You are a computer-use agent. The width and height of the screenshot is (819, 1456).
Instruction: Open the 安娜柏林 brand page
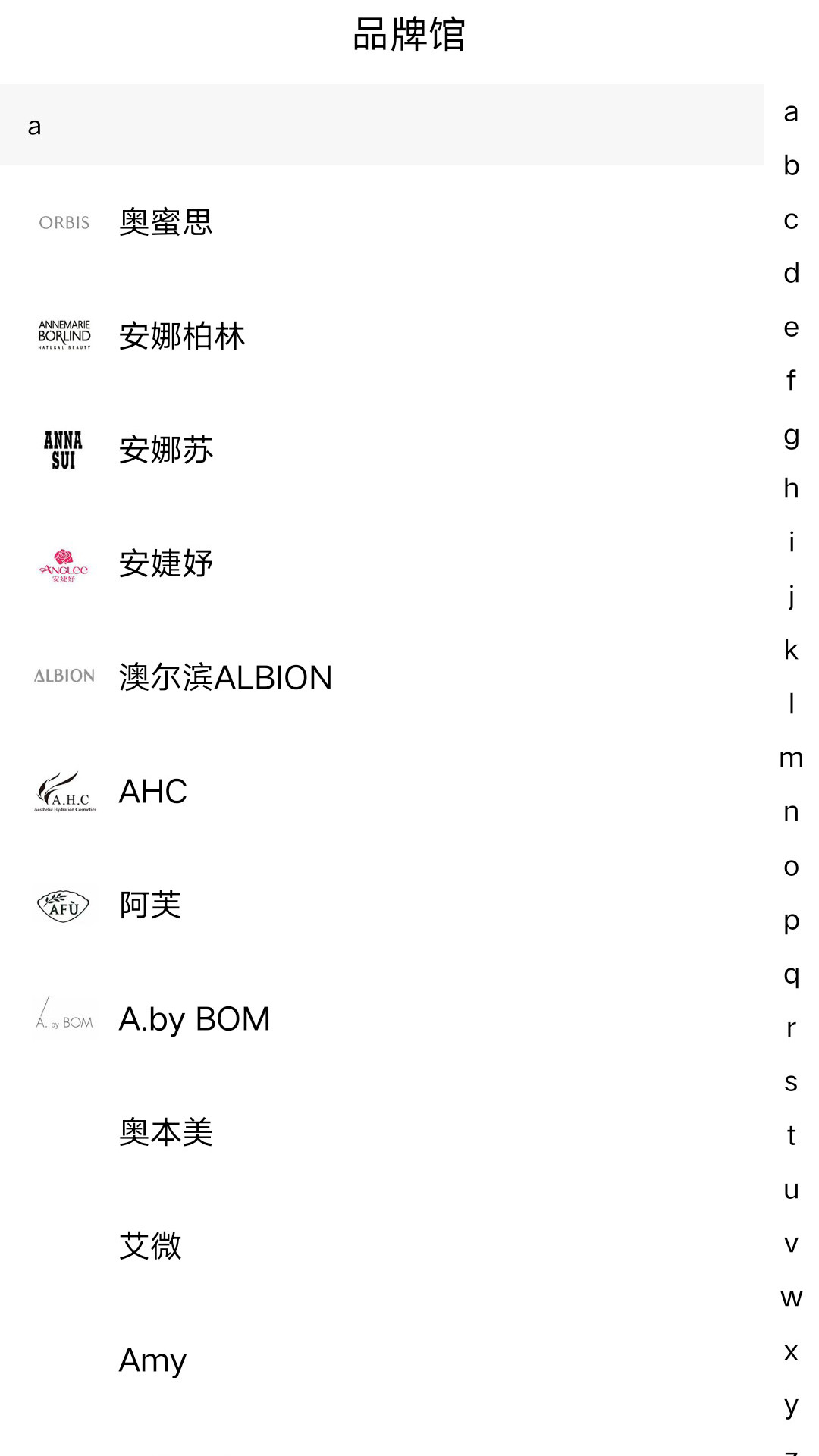point(182,336)
